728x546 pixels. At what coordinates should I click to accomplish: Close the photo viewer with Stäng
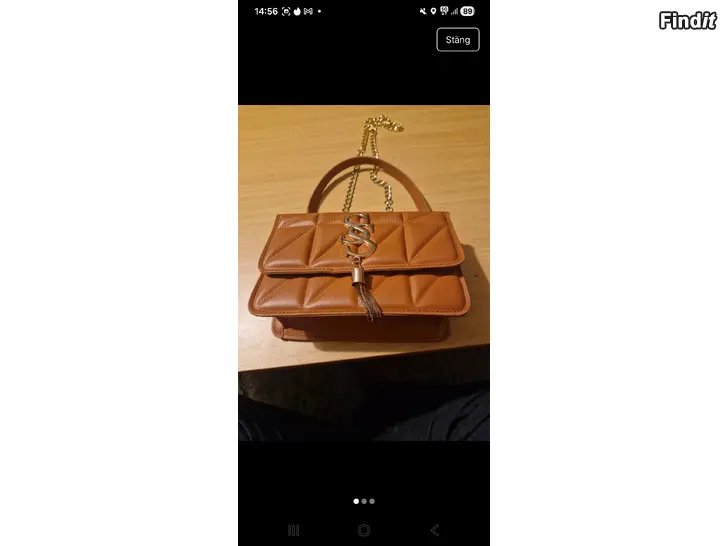[x=458, y=40]
